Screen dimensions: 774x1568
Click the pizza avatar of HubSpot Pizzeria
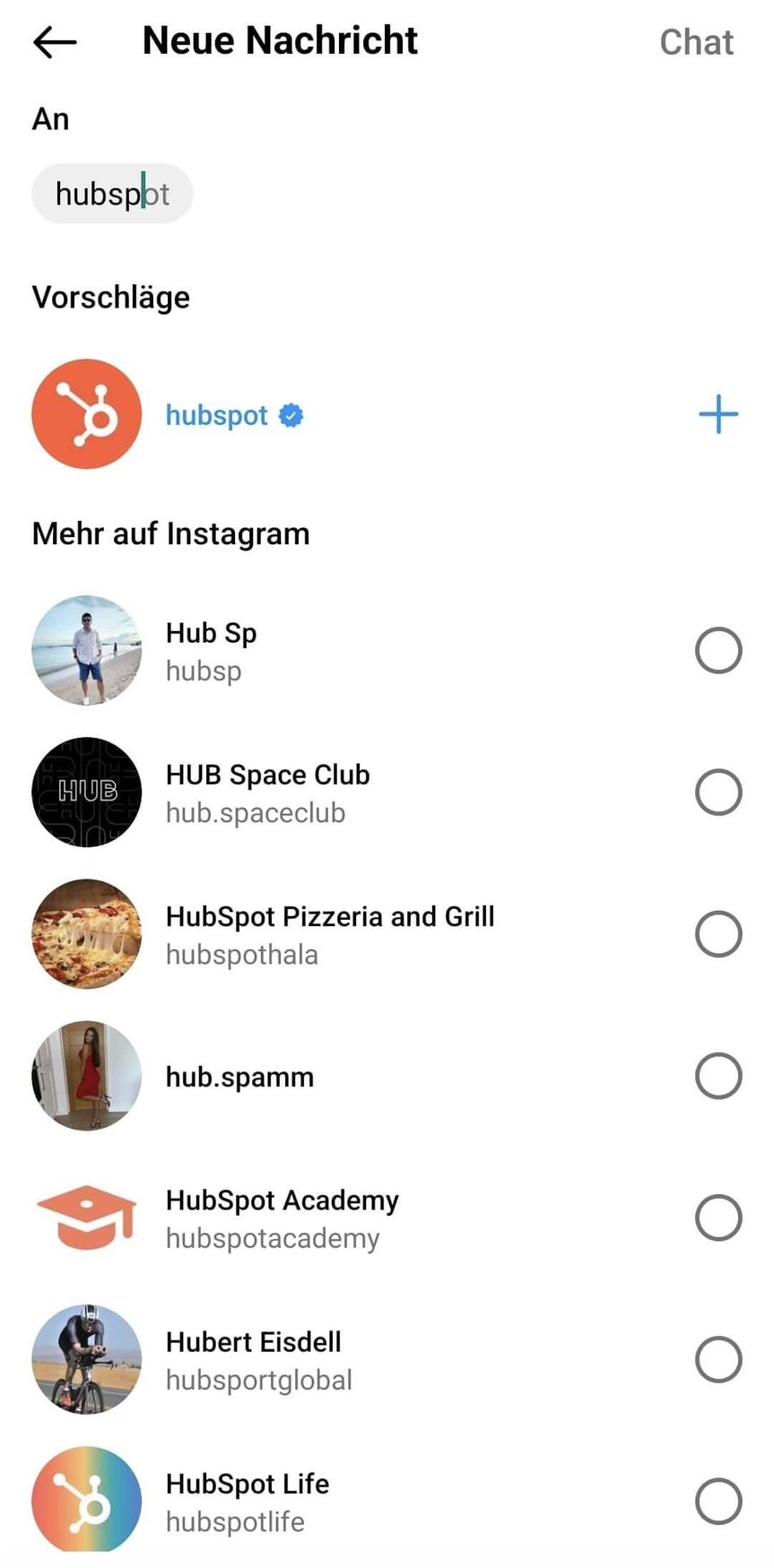coord(85,933)
